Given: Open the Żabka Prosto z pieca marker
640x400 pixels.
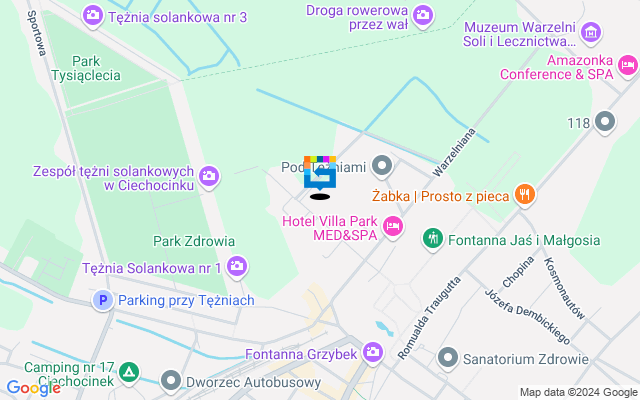Looking at the screenshot, I should (x=524, y=195).
